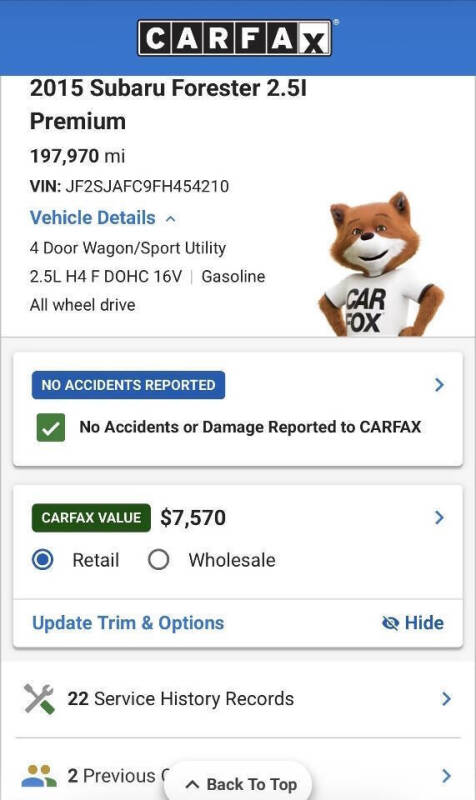476x800 pixels.
Task: Tap Back To Top button
Action: click(238, 784)
